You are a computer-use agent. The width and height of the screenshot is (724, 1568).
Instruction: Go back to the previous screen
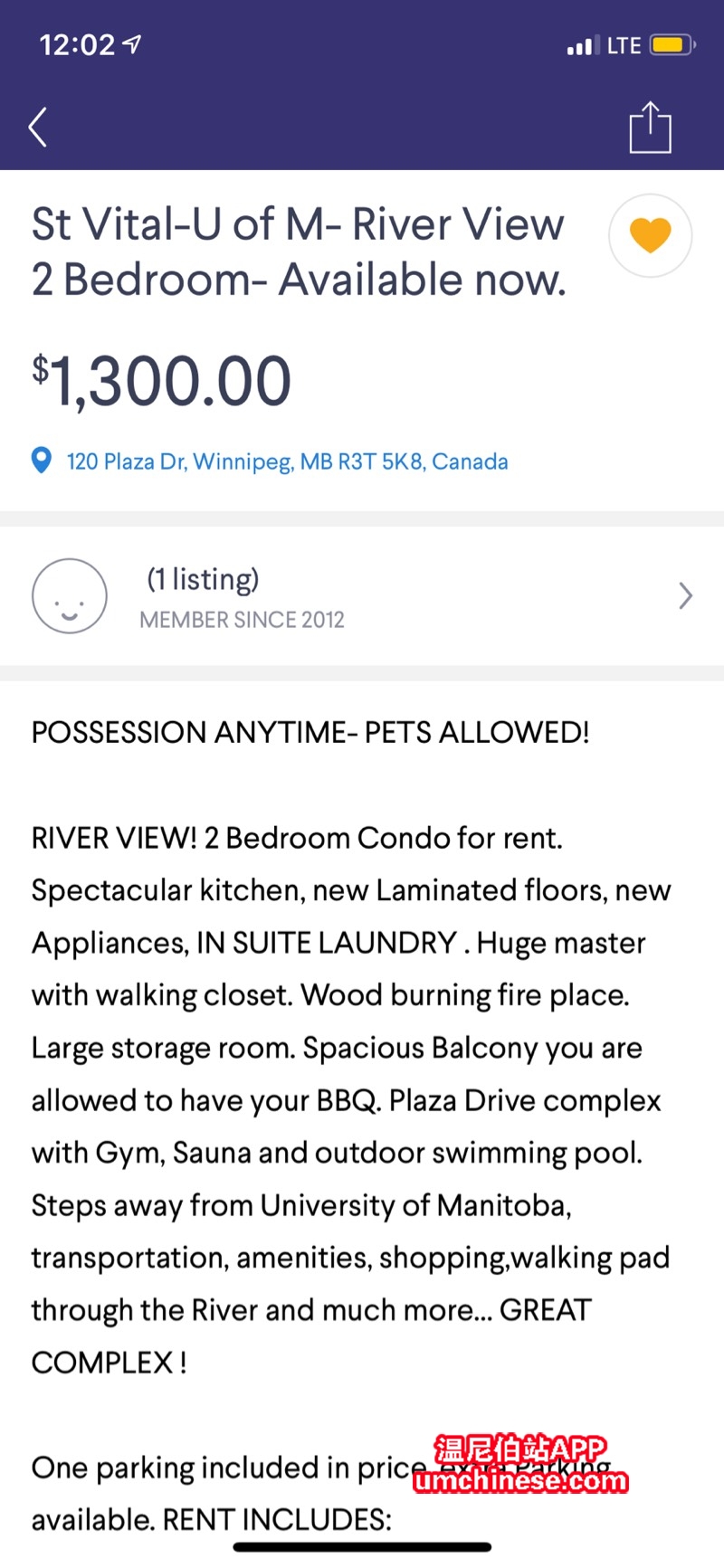pyautogui.click(x=38, y=127)
